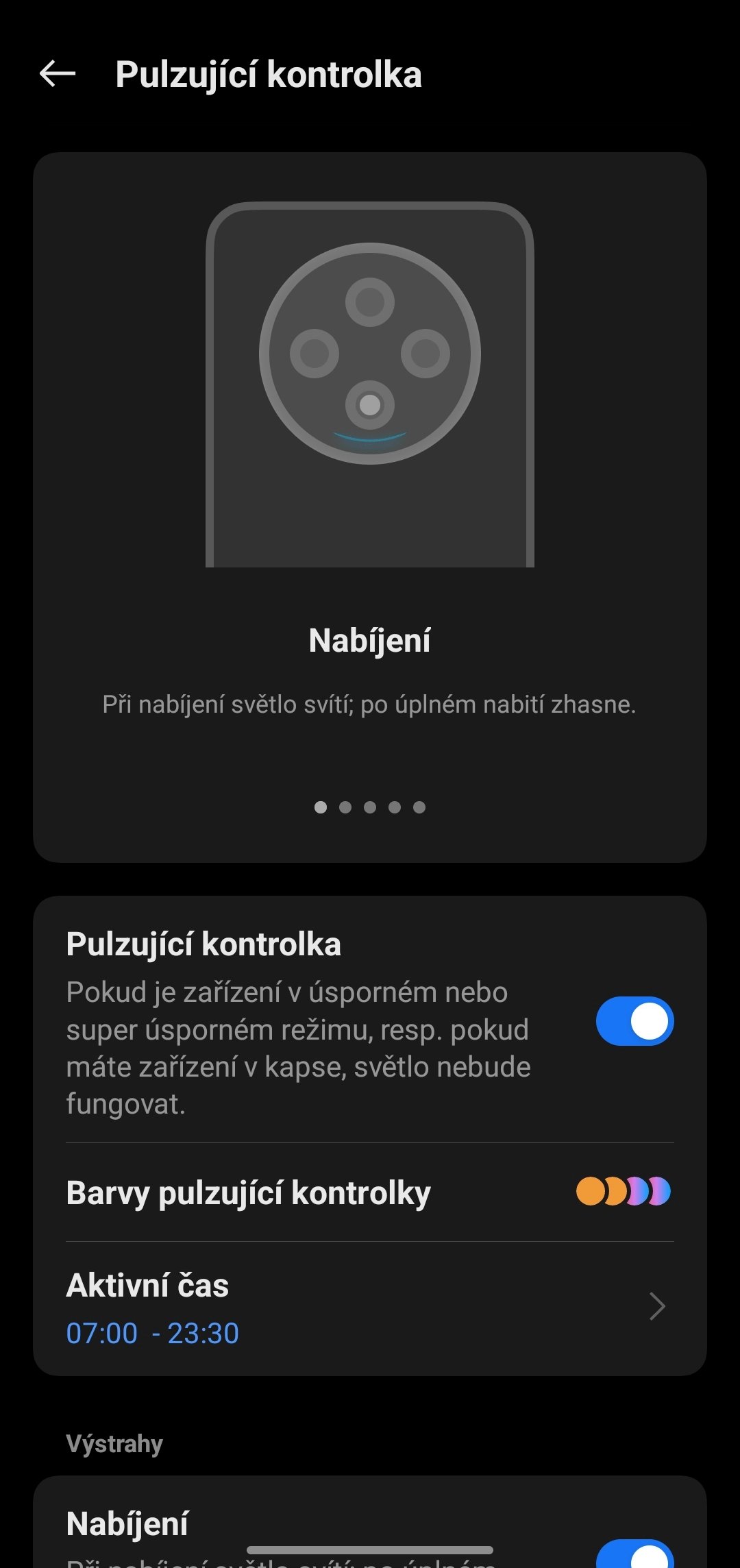Select the fourth carousel page dot
This screenshot has height=1568, width=740.
[395, 807]
